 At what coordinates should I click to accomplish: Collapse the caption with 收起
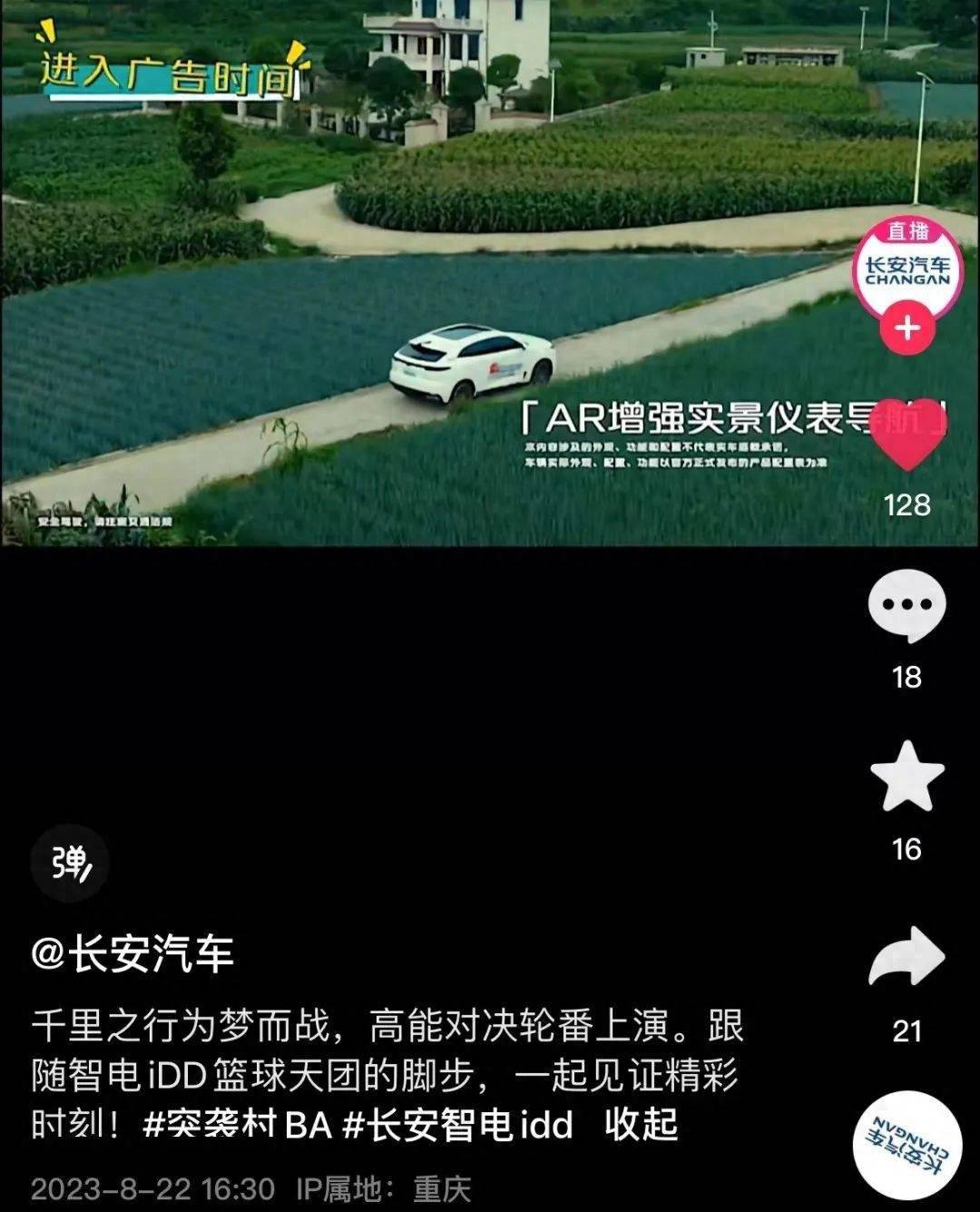pos(641,1125)
